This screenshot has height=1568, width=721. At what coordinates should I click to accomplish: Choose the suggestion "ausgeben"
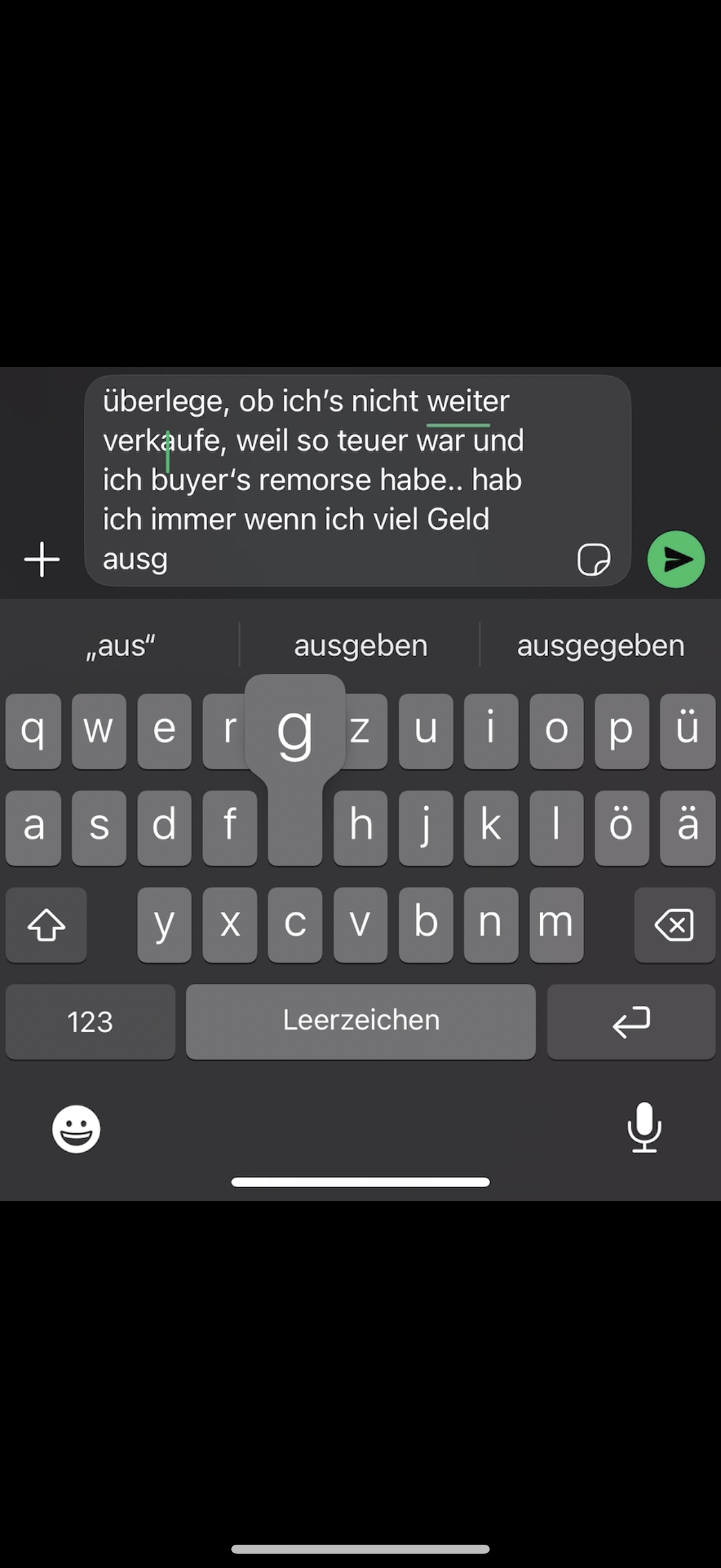click(360, 645)
